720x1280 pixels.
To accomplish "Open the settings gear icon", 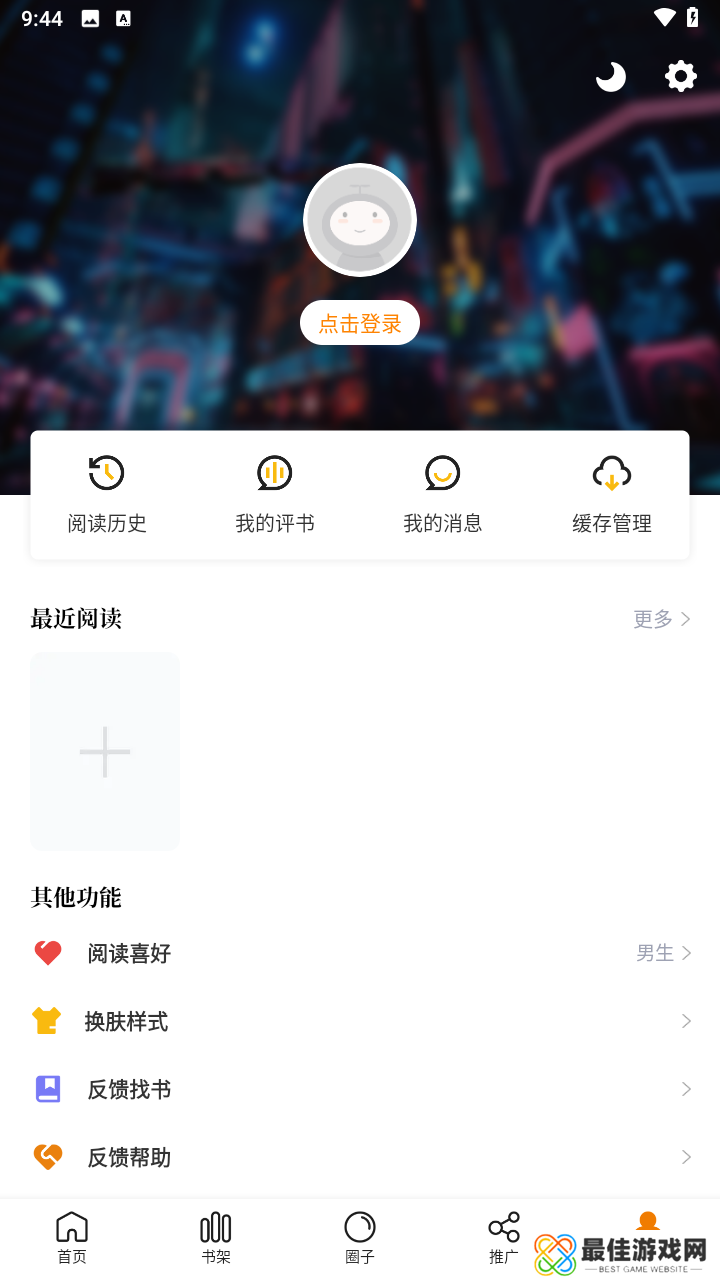I will tap(681, 76).
